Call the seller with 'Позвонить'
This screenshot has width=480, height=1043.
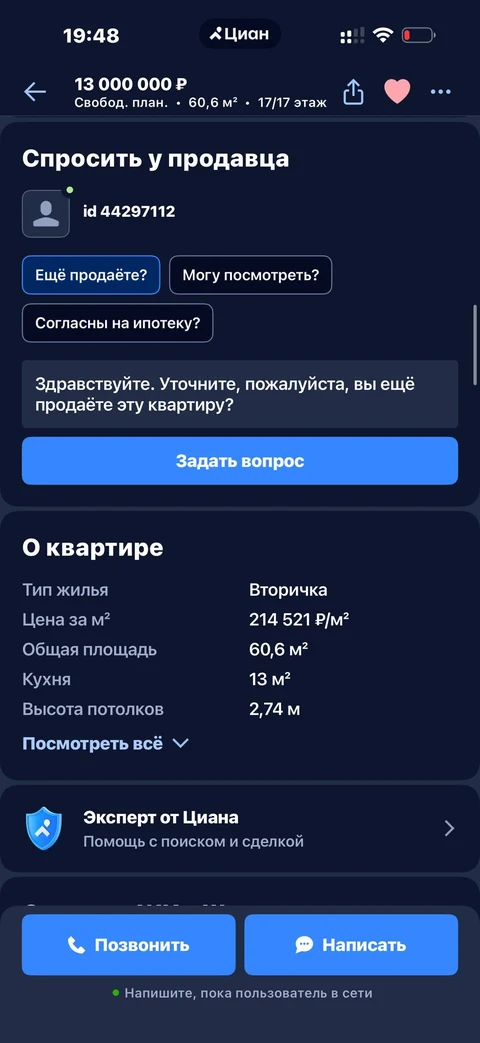click(128, 945)
